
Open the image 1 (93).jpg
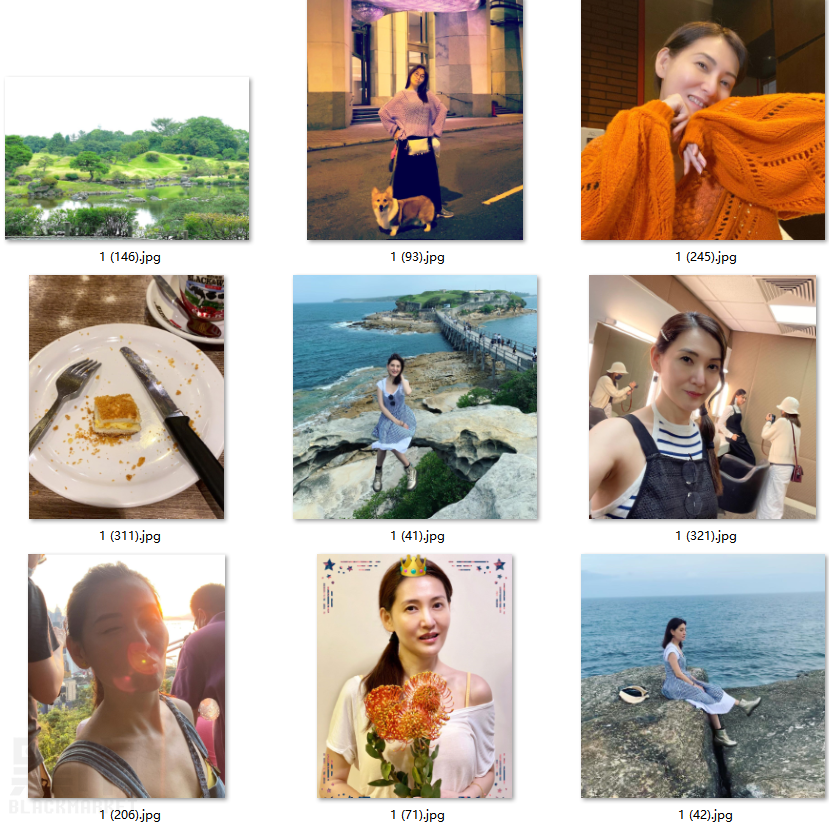coord(415,120)
